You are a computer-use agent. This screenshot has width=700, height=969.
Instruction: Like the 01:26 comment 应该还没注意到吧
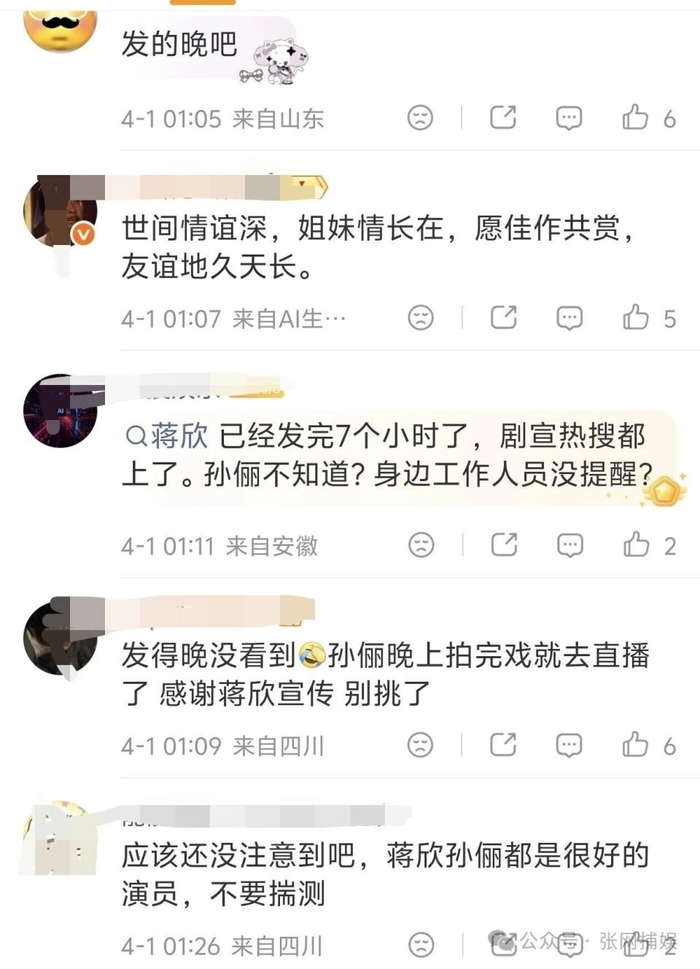tap(636, 944)
